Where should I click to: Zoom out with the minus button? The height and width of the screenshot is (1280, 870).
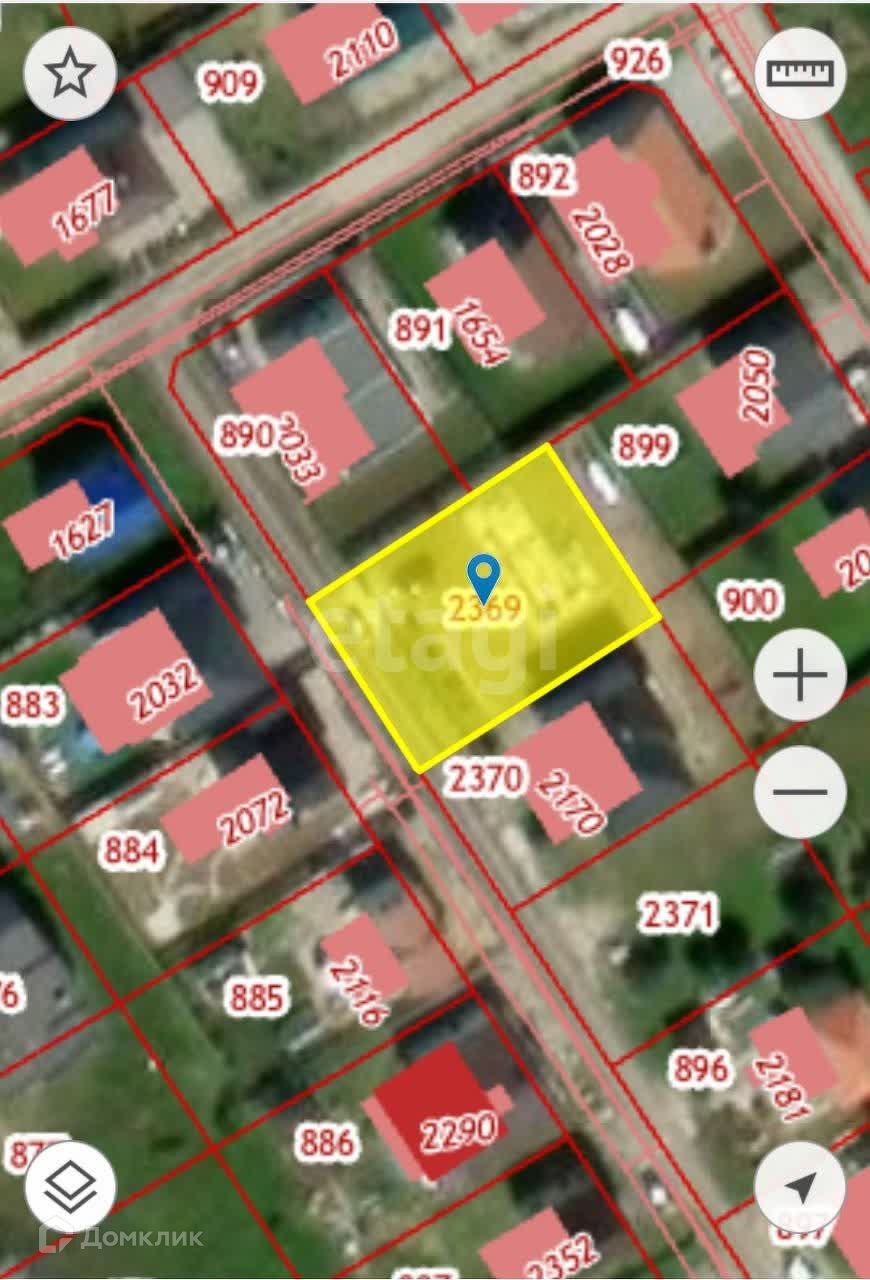(799, 792)
